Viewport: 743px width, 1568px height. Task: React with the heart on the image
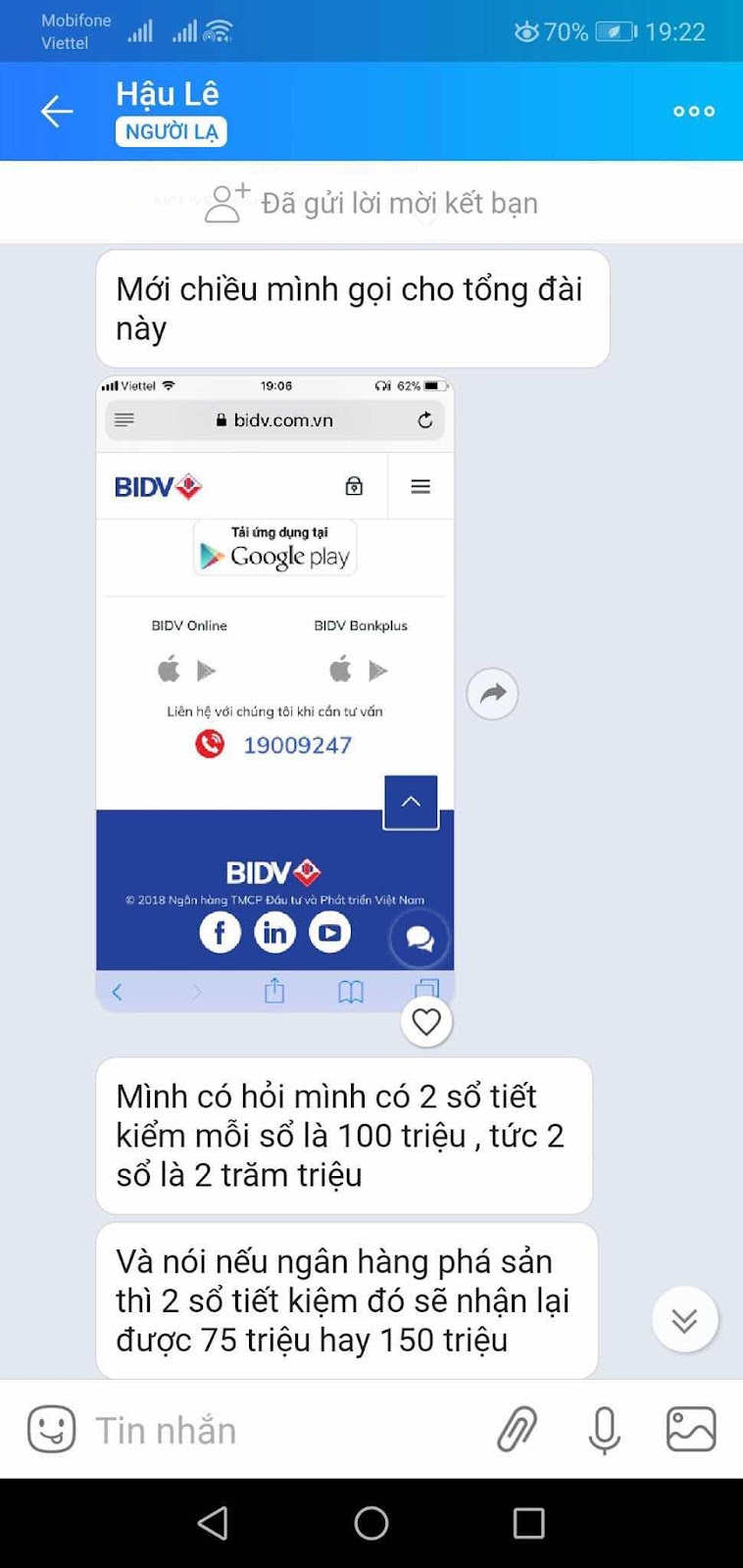click(426, 1022)
